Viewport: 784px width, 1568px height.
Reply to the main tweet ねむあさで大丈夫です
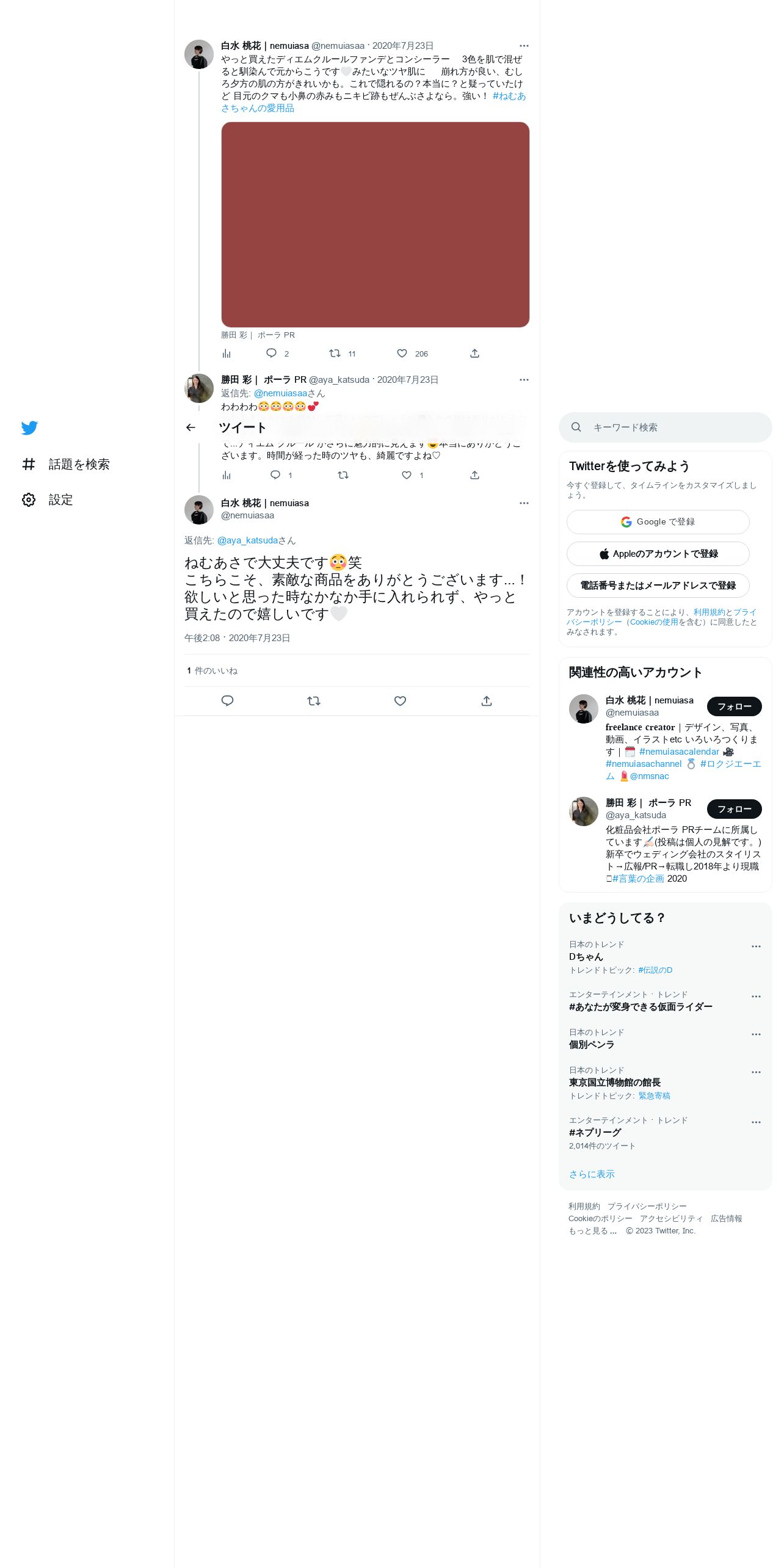pyautogui.click(x=227, y=701)
